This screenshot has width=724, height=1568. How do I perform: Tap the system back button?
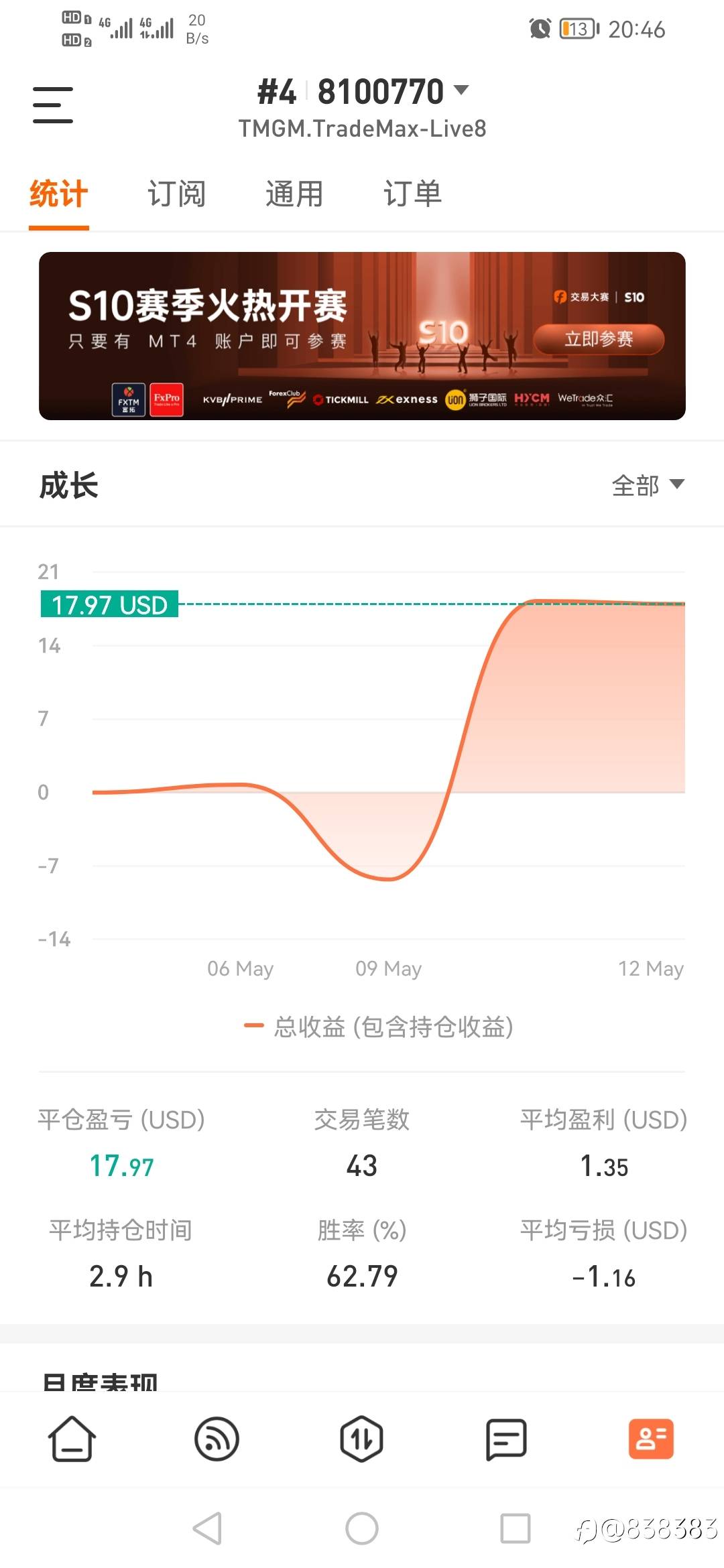click(207, 1528)
